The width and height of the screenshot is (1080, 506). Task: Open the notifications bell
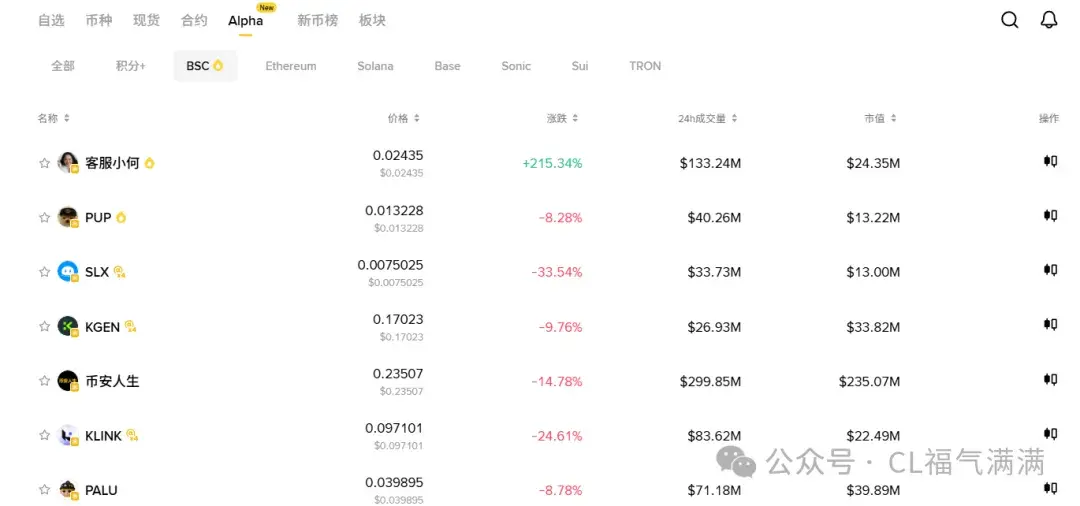click(x=1049, y=20)
